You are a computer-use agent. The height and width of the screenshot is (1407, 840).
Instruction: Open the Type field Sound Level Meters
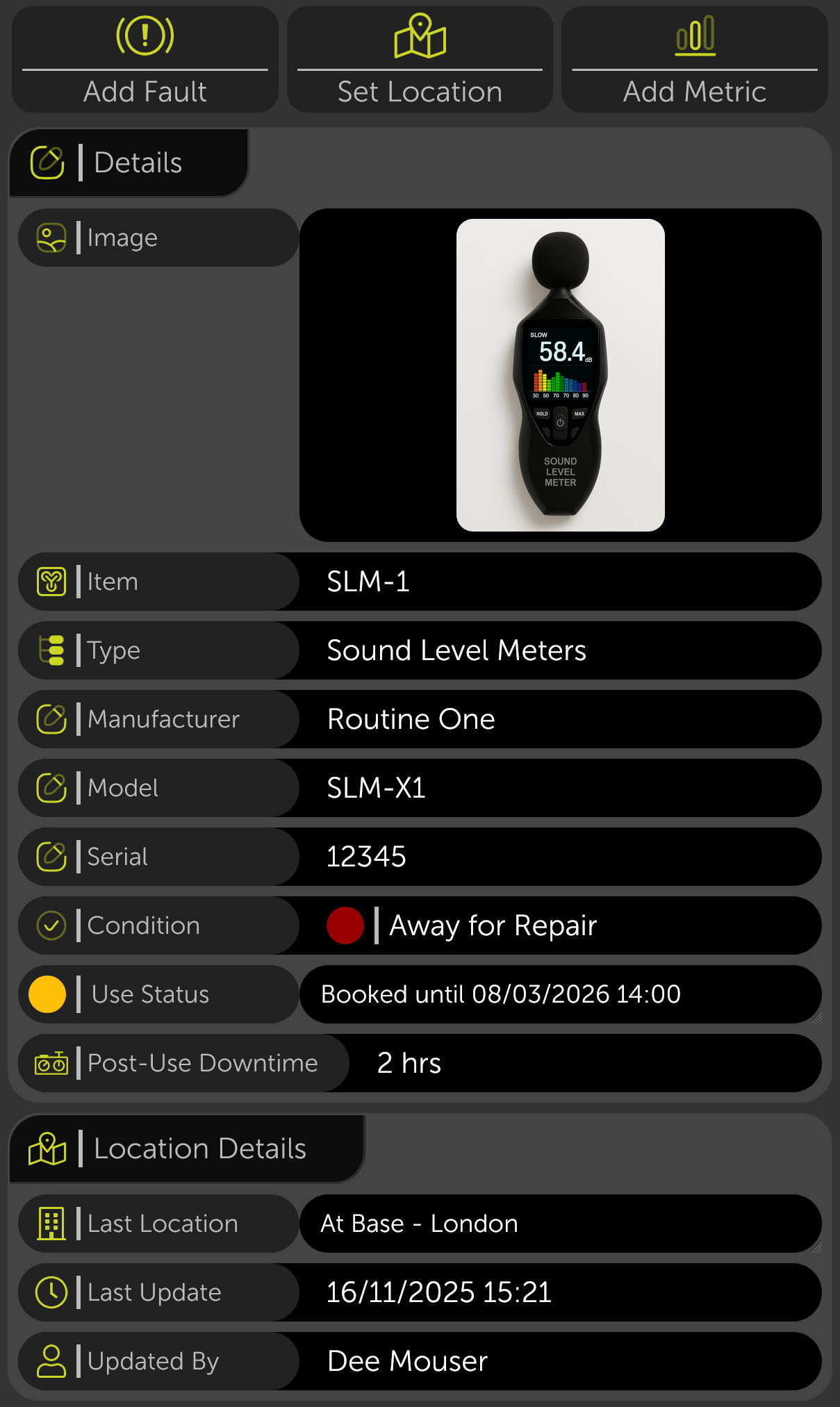pos(559,650)
